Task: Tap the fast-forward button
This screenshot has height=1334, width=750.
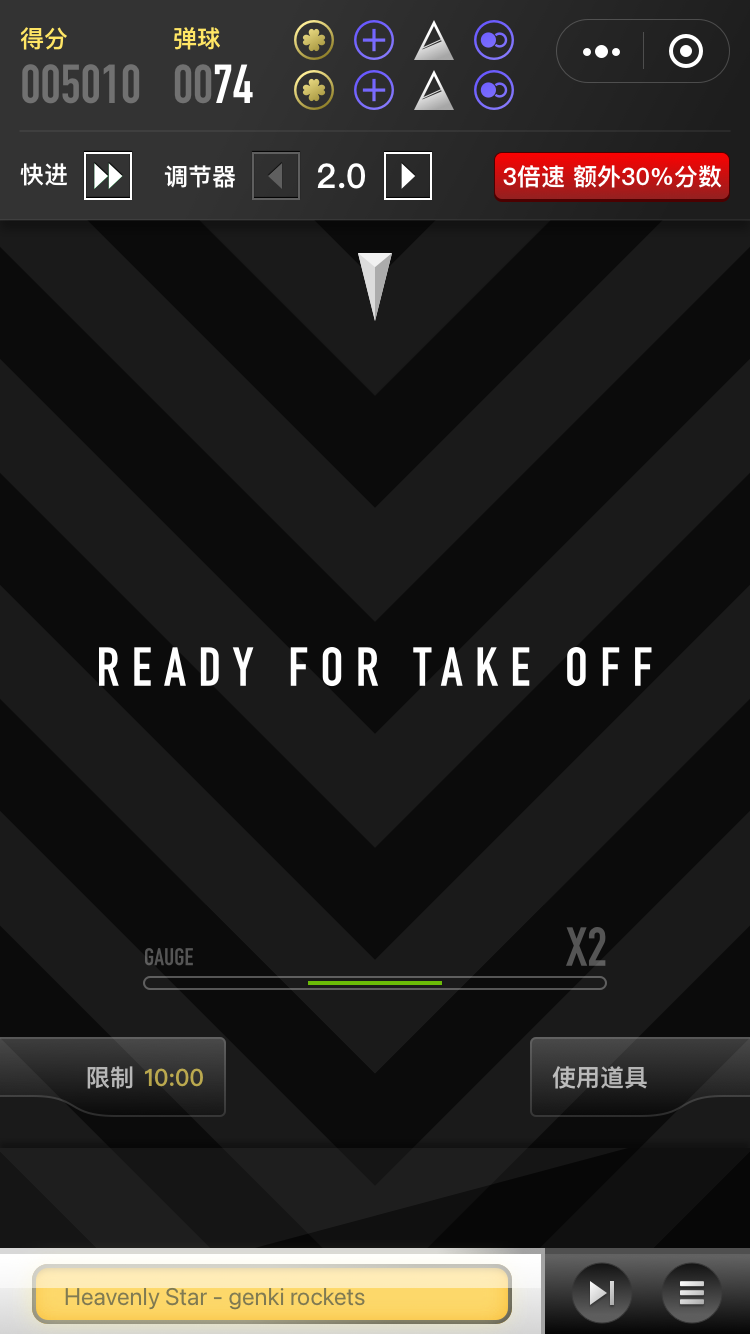Action: click(108, 177)
